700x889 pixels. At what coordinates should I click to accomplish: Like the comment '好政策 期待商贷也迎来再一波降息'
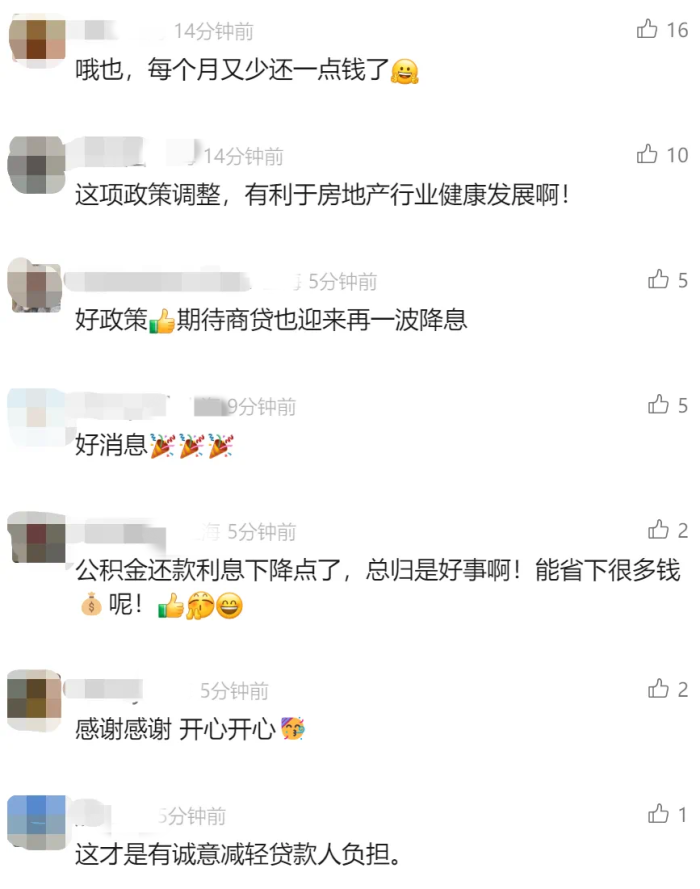[658, 280]
